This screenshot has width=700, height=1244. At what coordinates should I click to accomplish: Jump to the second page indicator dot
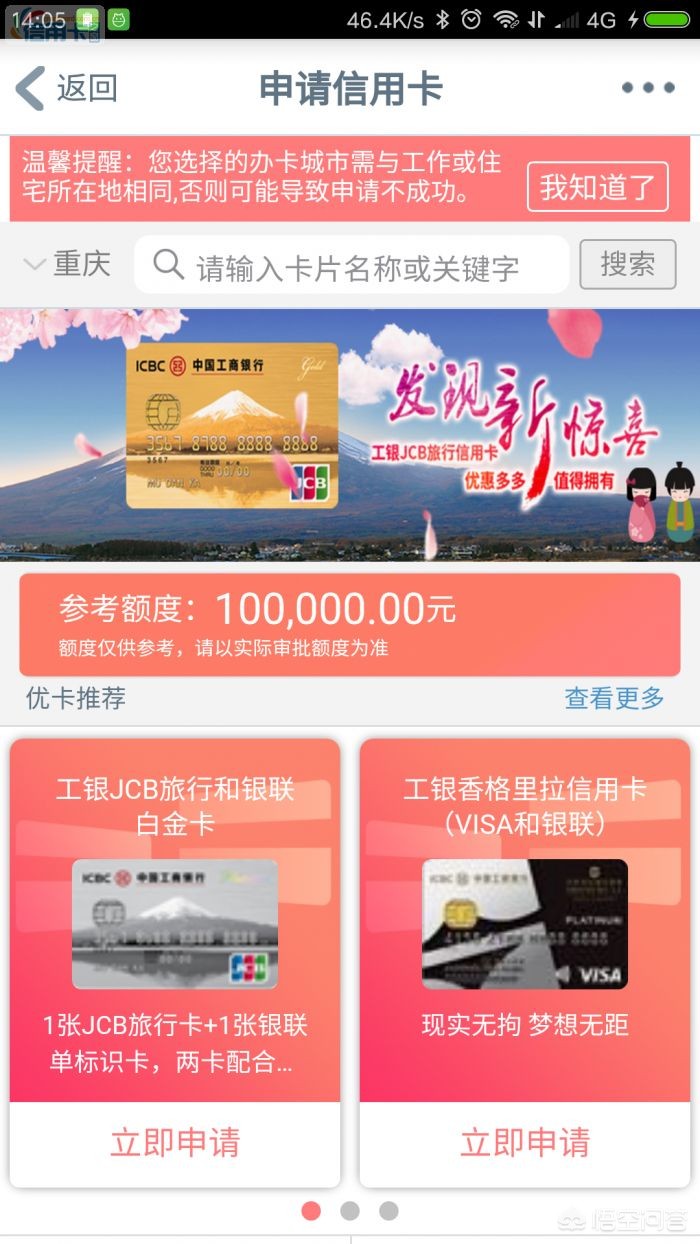(349, 1211)
